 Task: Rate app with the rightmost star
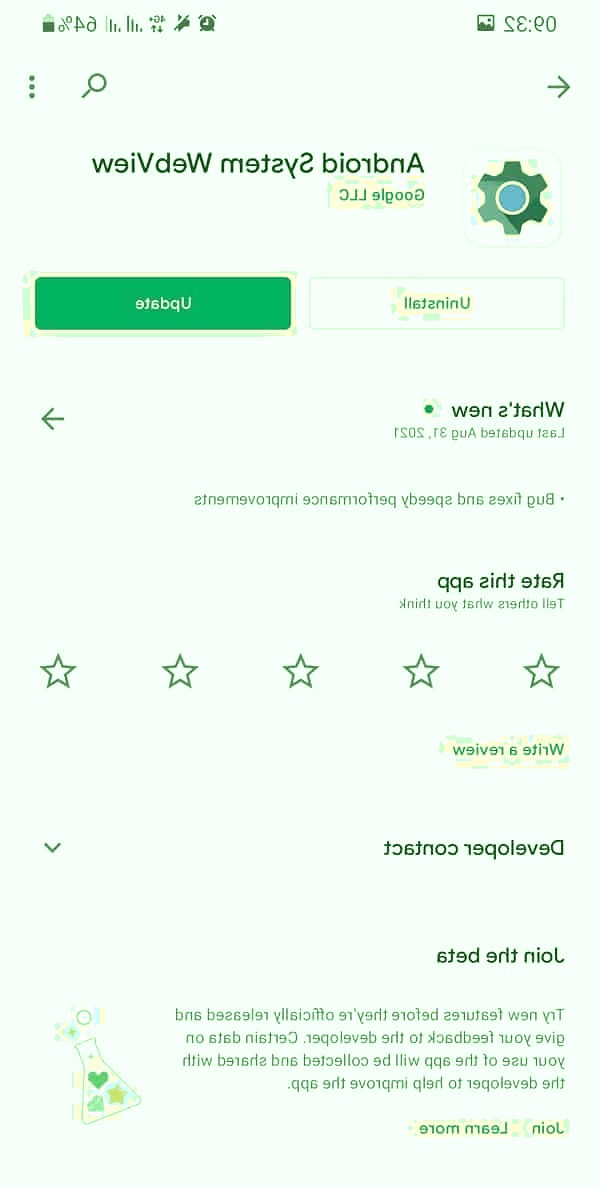(x=541, y=671)
